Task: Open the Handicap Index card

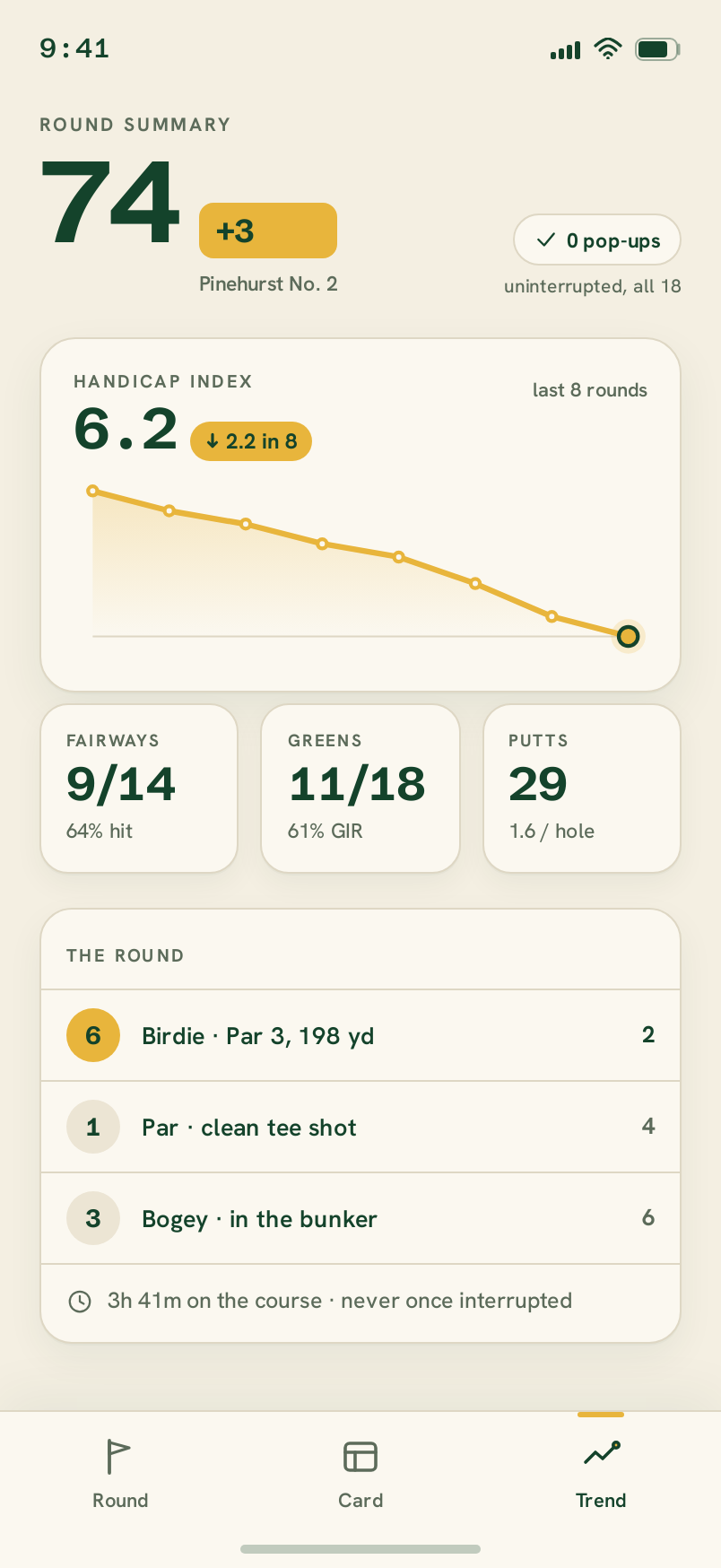Action: point(360,515)
